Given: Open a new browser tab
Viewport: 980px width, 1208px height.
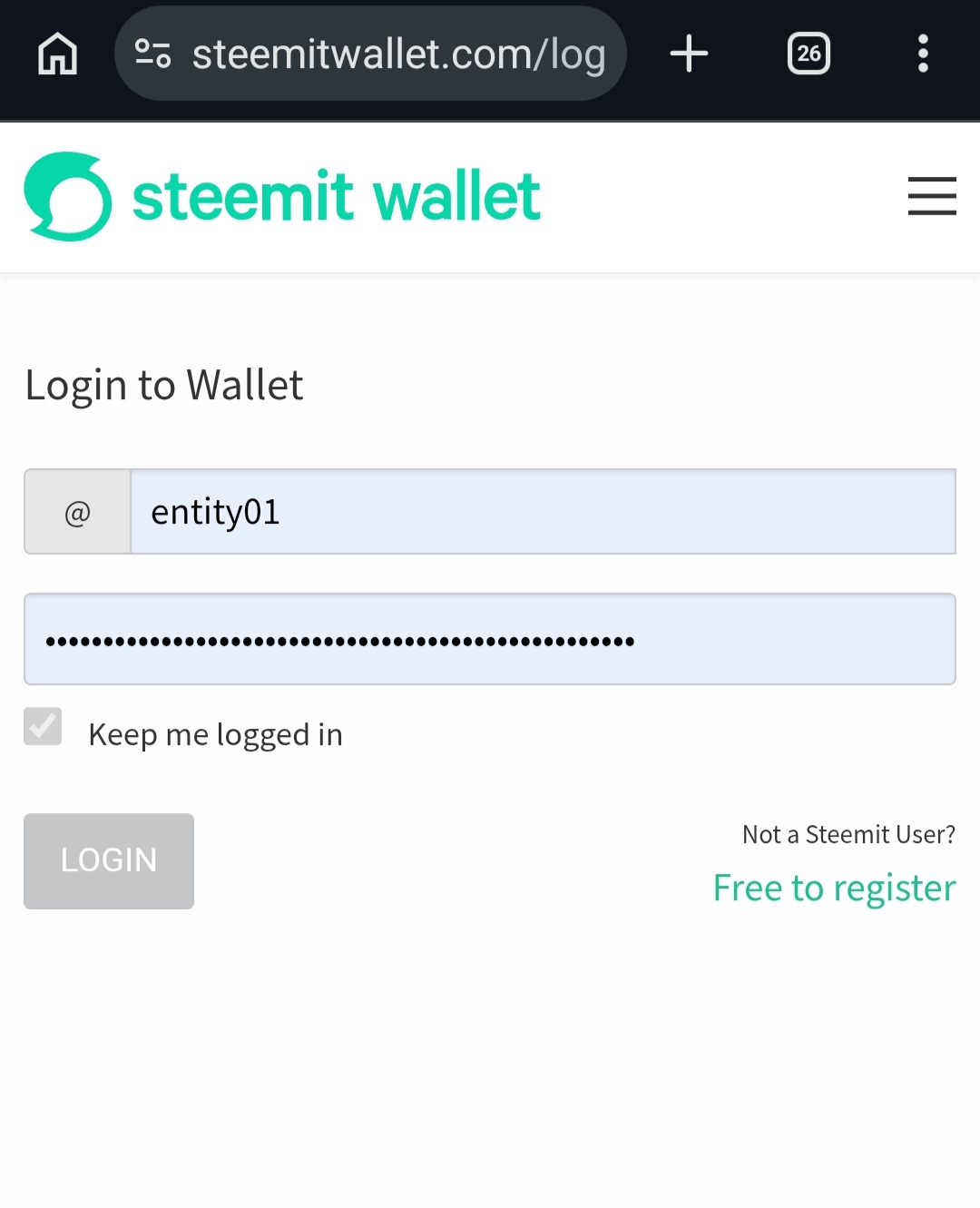Looking at the screenshot, I should click(x=689, y=54).
